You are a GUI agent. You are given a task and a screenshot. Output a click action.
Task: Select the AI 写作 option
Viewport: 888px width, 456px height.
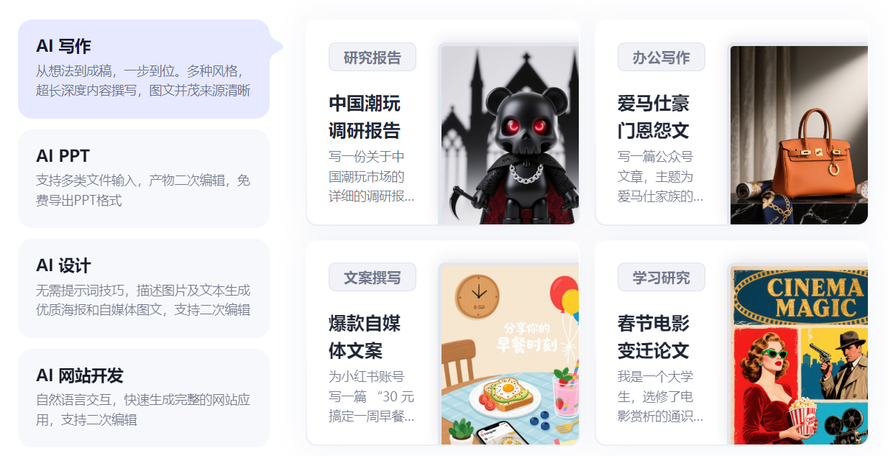(144, 68)
